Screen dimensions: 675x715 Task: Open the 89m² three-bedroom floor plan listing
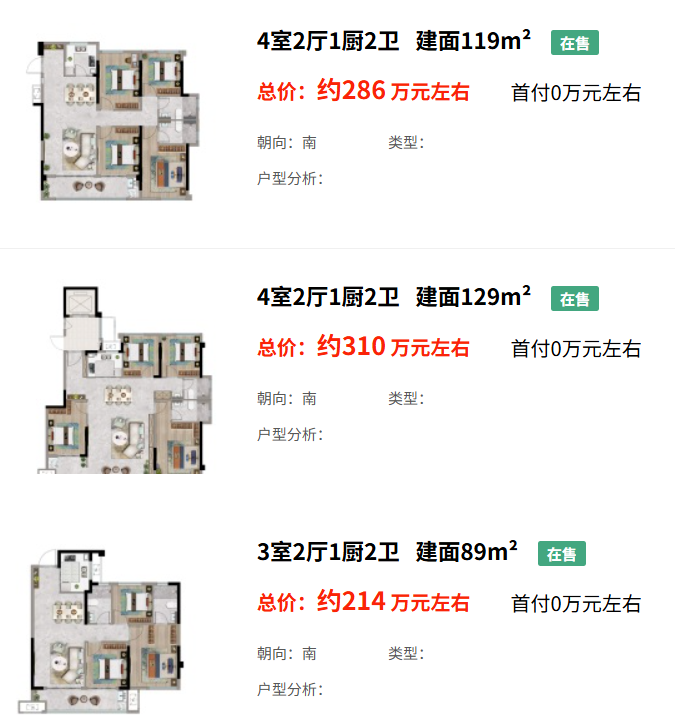click(x=387, y=553)
